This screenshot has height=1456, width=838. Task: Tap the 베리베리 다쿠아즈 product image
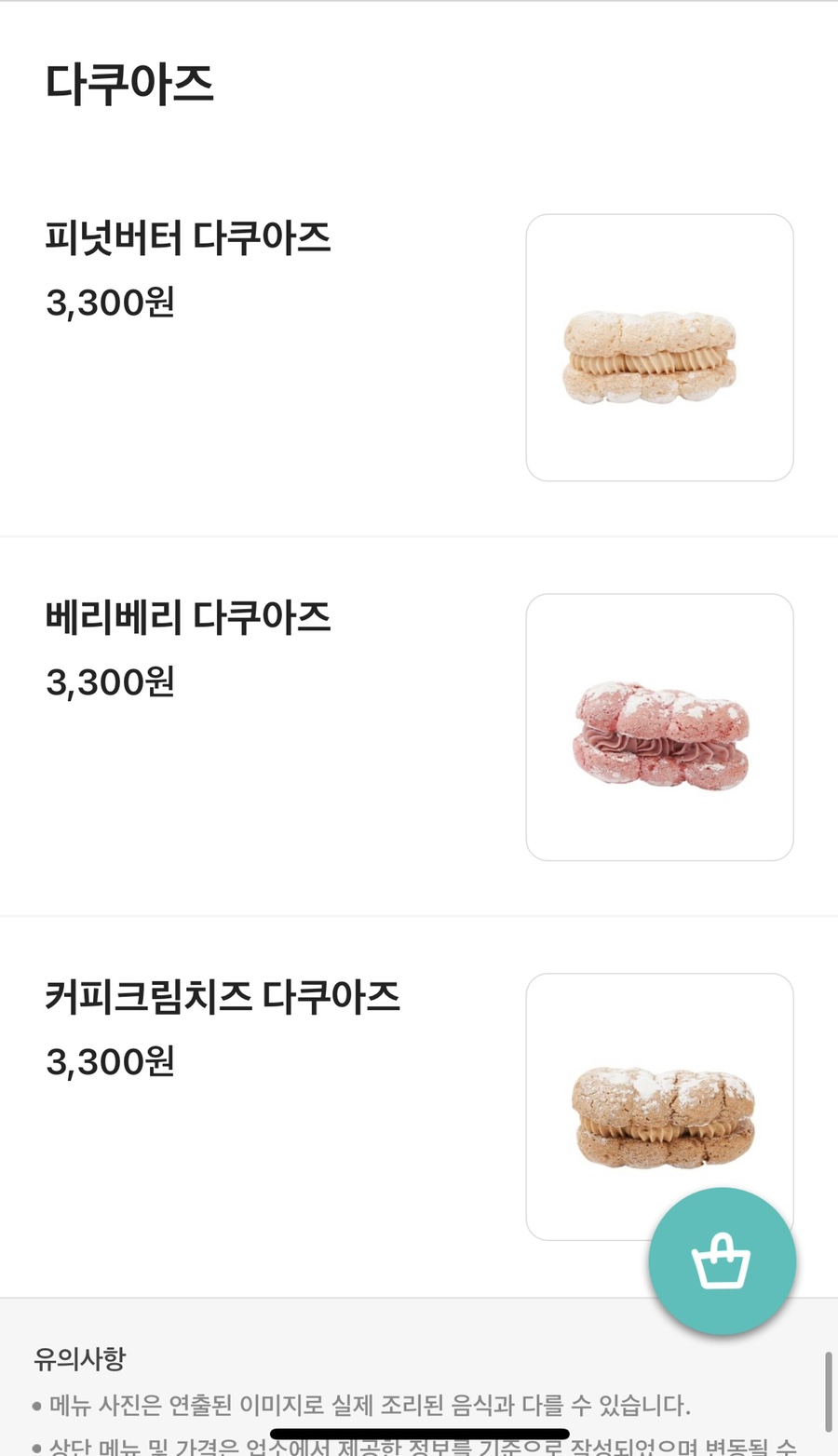[x=659, y=727]
